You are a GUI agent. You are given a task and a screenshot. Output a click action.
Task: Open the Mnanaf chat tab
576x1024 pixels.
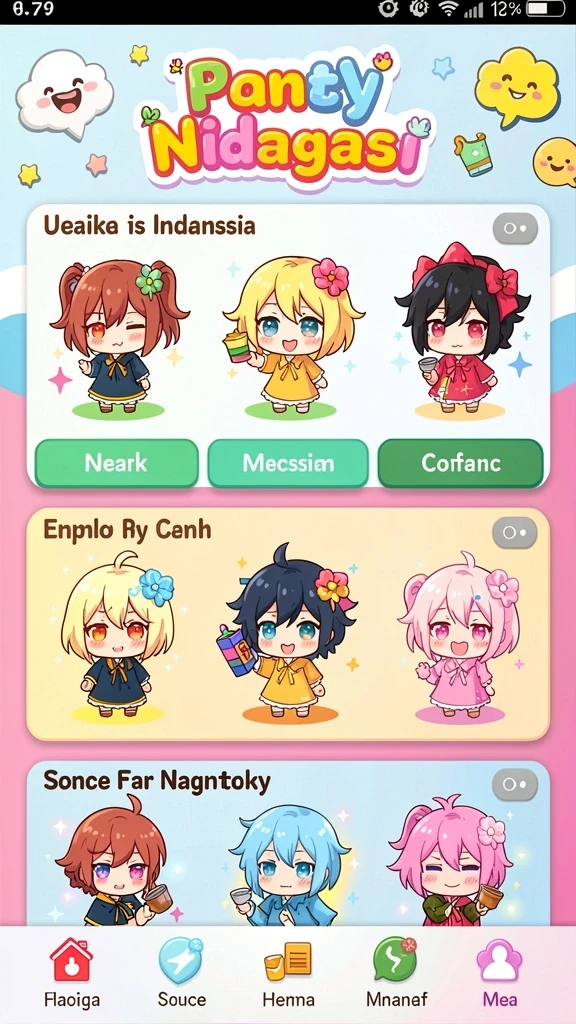coord(396,973)
